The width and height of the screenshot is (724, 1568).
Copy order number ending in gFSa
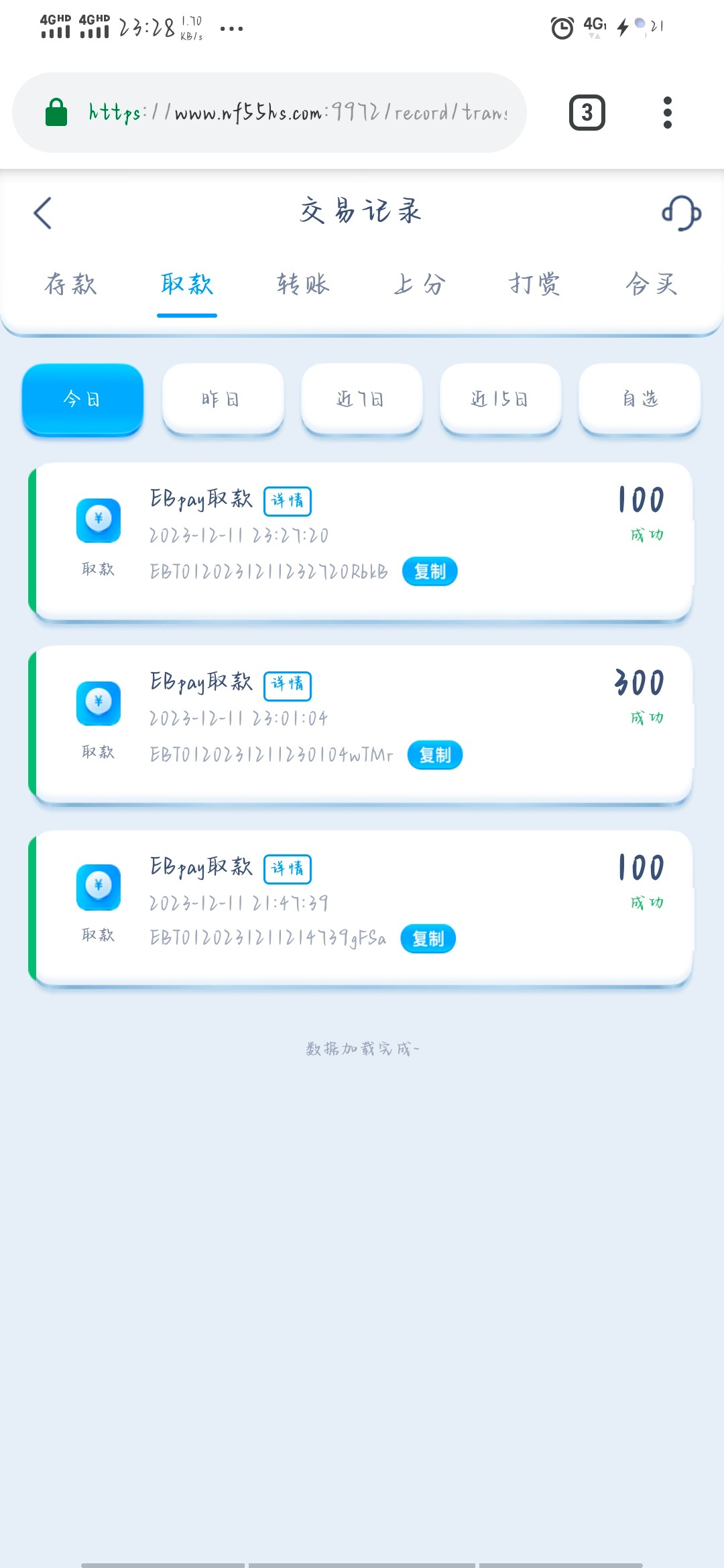(428, 939)
